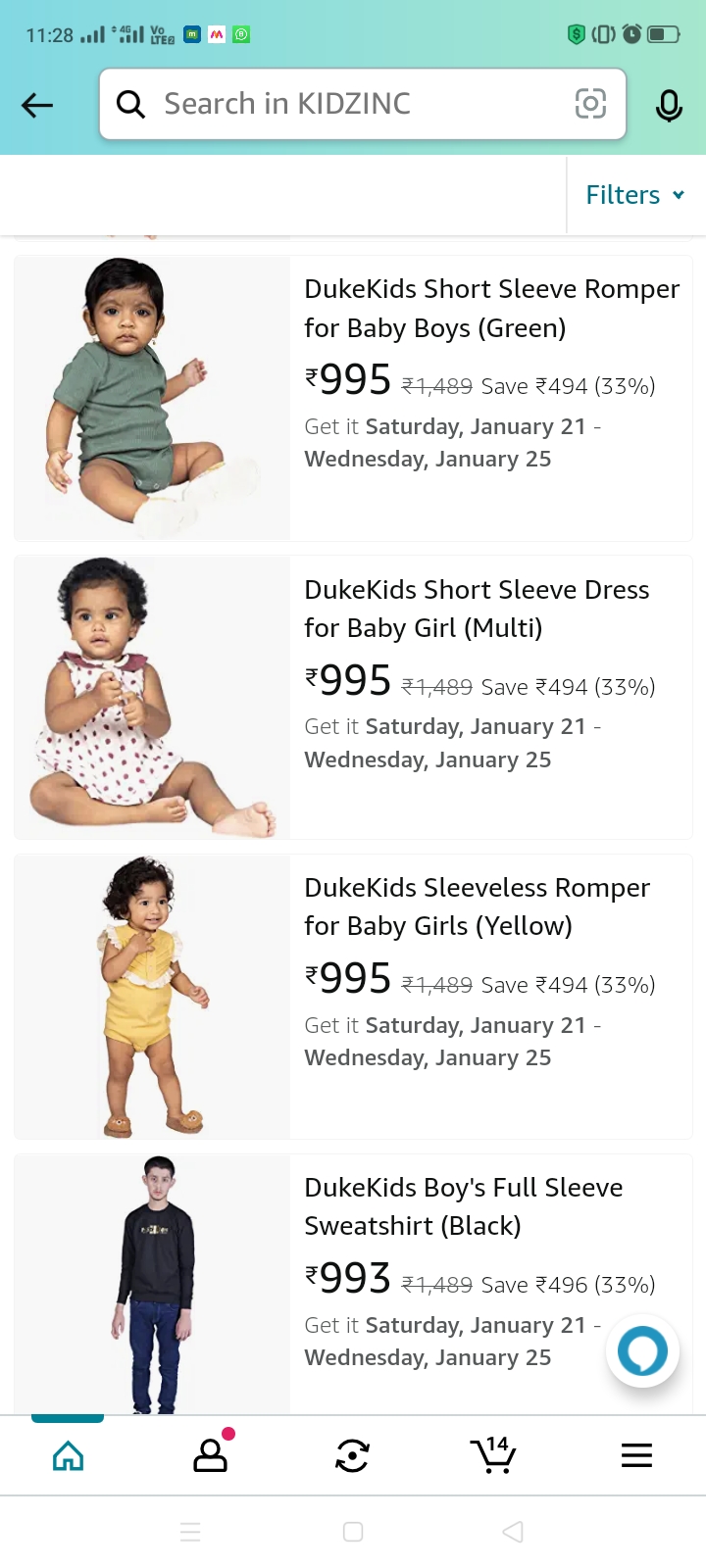Screen dimensions: 706x1568
Task: Start voice search with microphone
Action: [x=669, y=105]
